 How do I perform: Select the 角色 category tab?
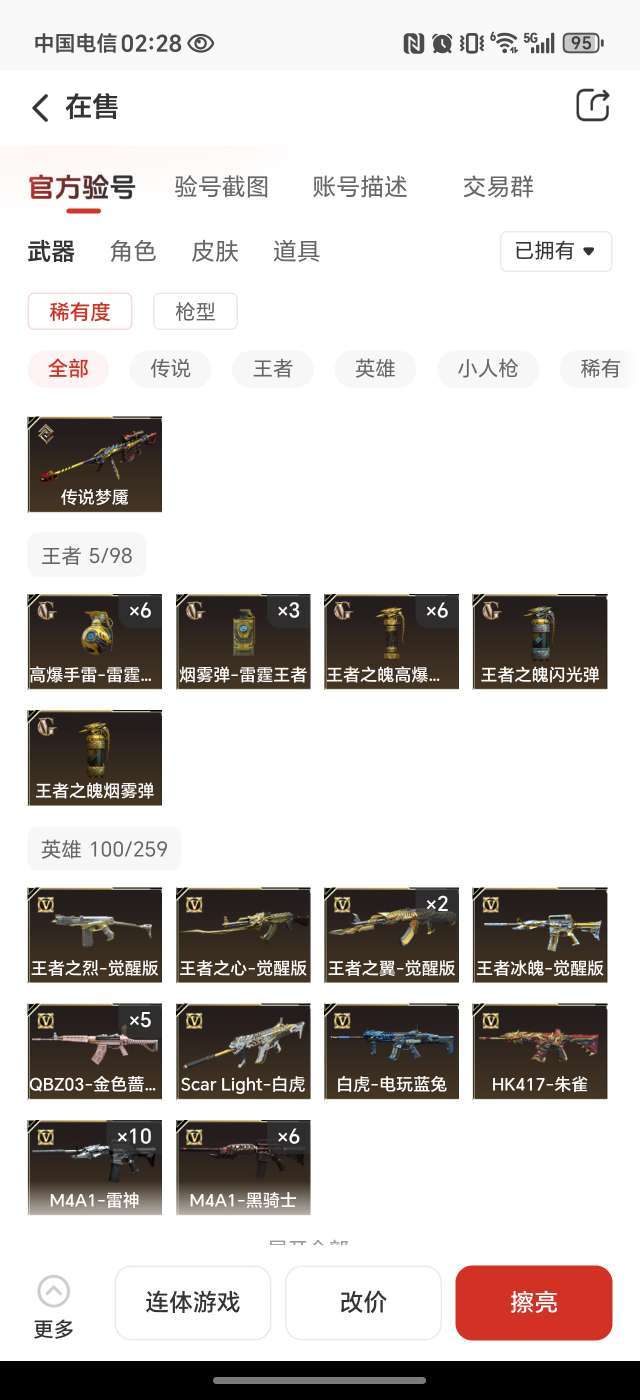[133, 251]
